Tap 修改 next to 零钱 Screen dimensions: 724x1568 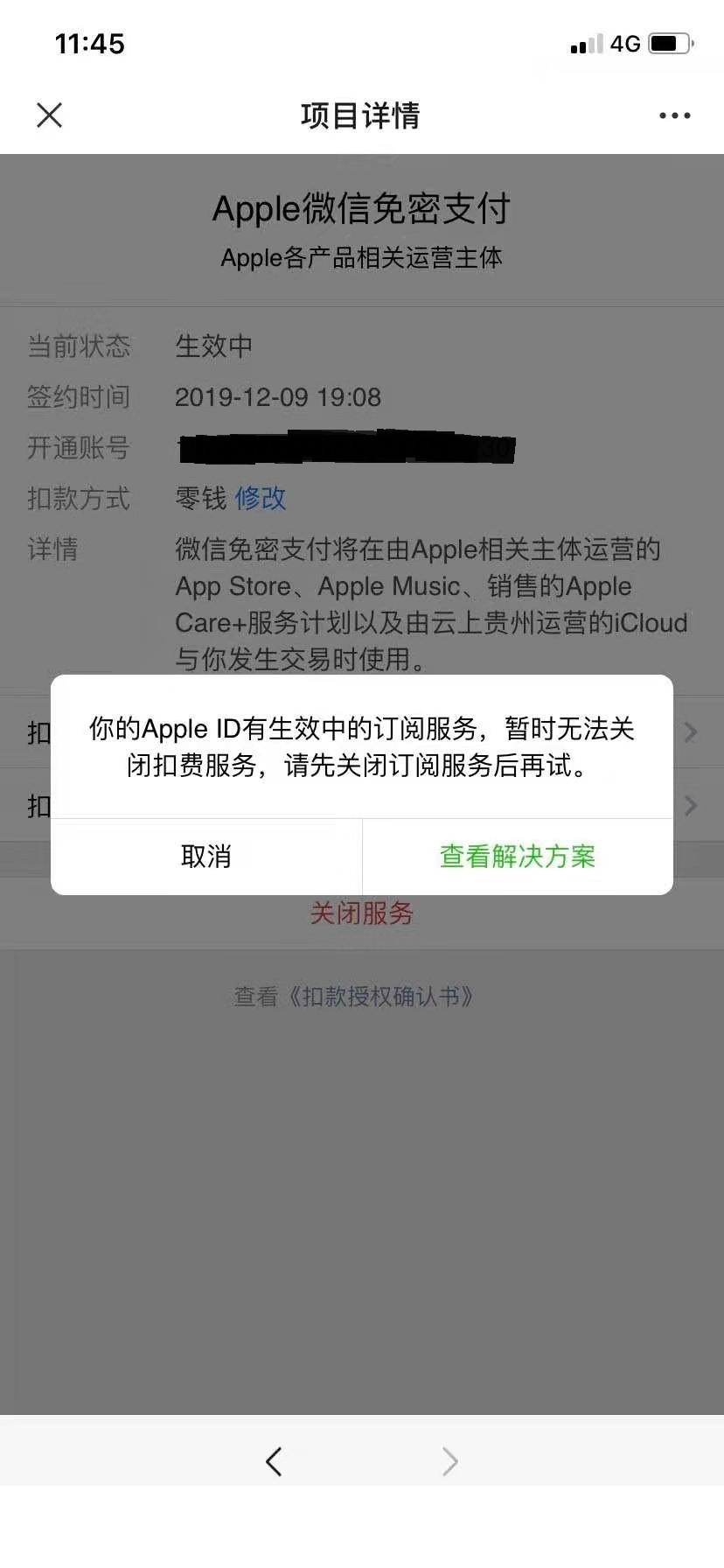click(261, 498)
